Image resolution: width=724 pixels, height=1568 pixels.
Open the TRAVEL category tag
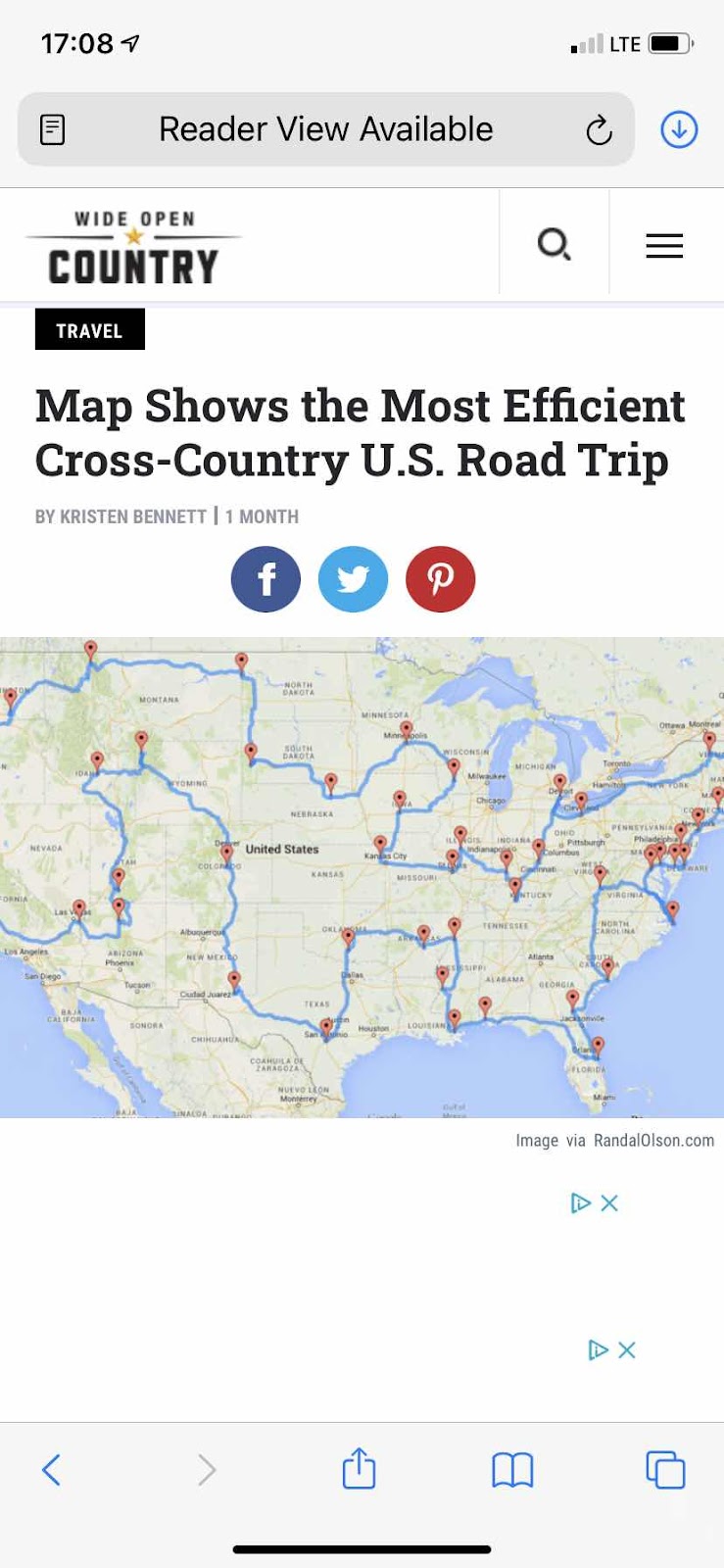coord(89,330)
